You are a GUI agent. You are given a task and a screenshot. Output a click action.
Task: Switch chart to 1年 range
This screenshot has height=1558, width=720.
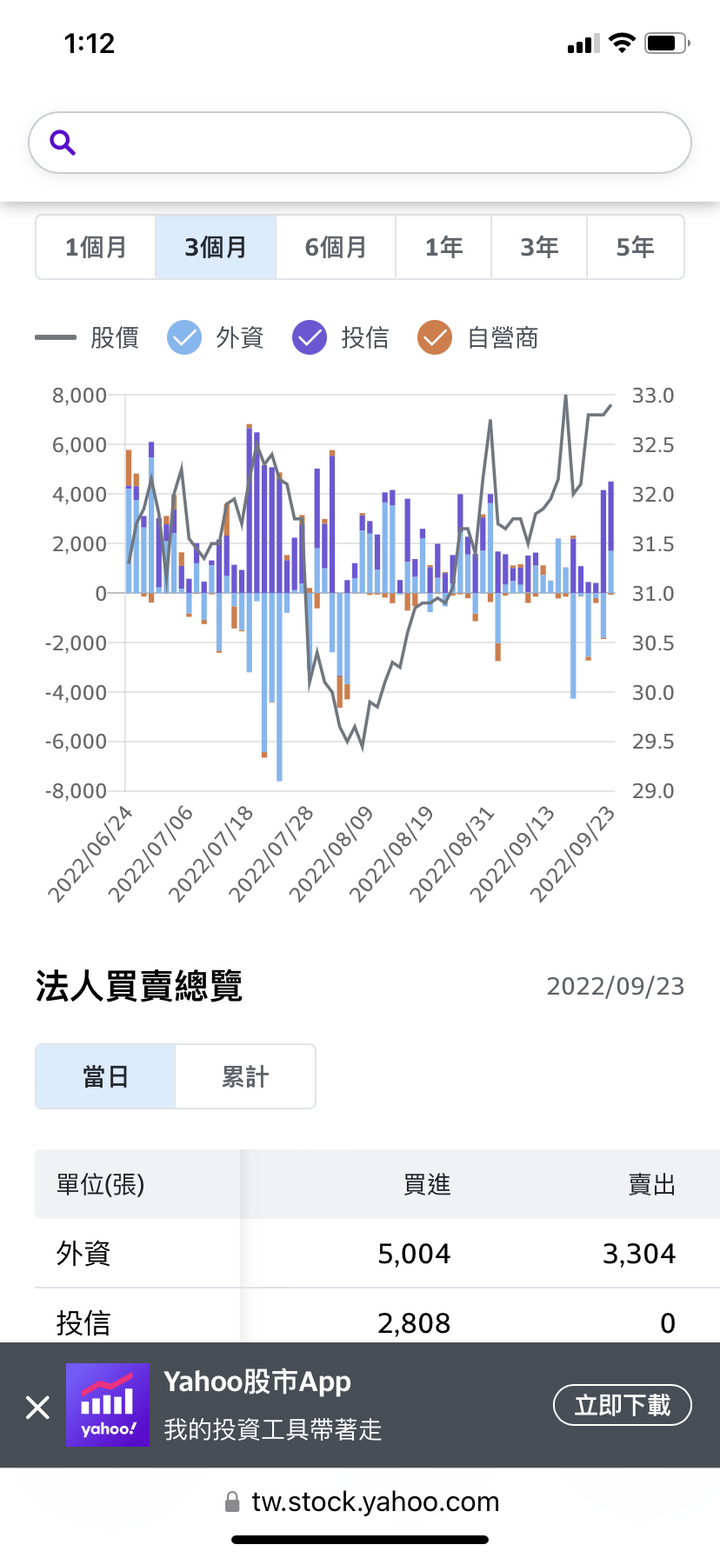click(x=444, y=247)
